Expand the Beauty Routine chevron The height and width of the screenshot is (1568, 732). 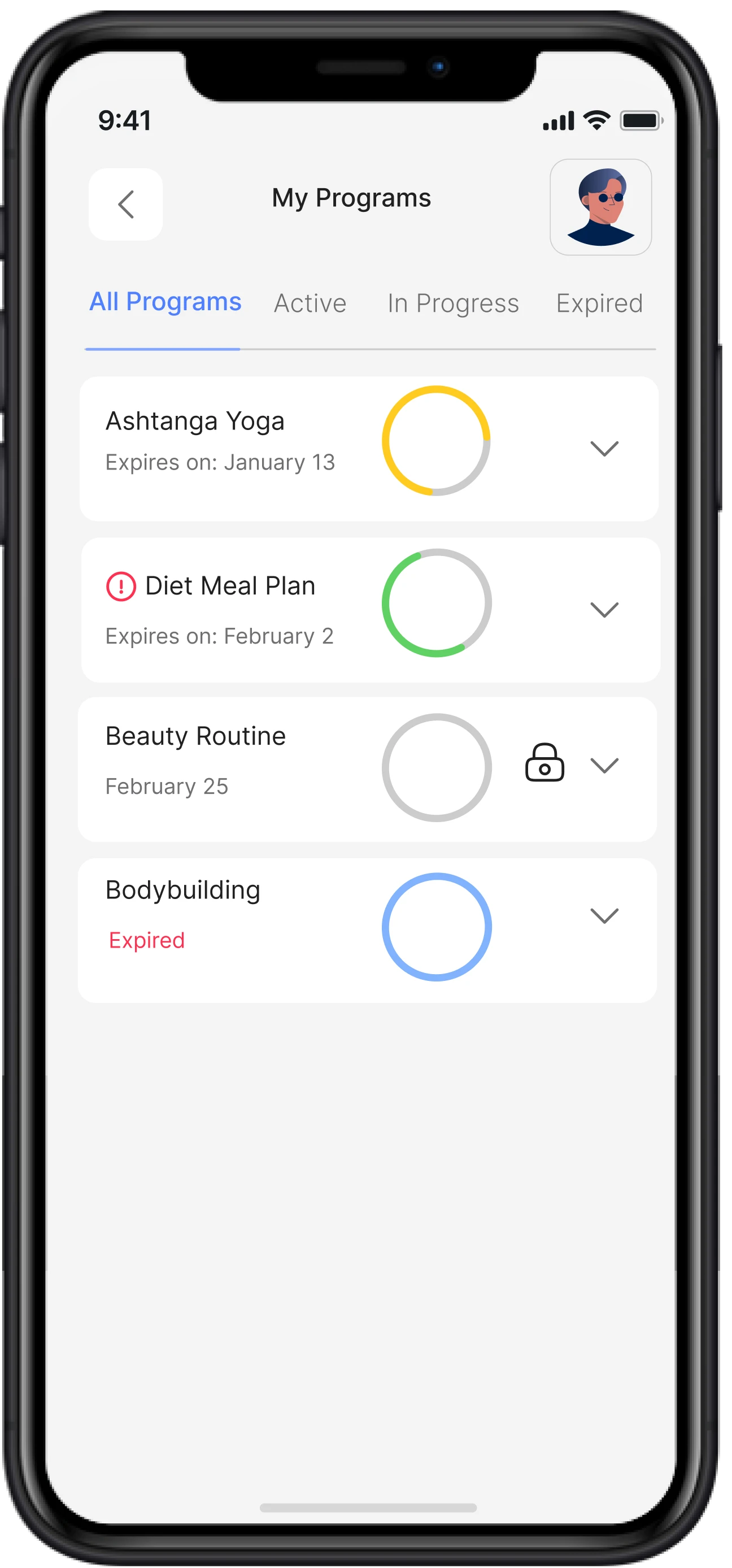[604, 765]
